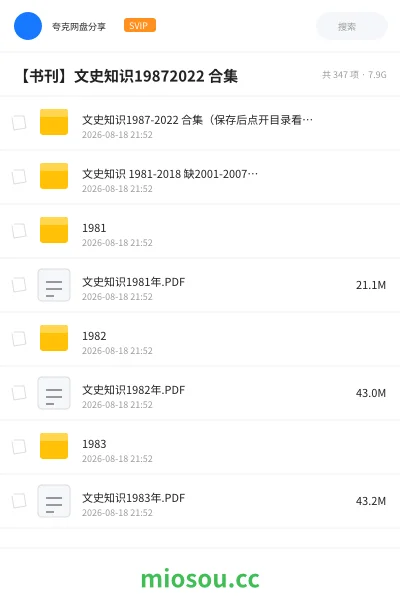Open the 1981 folder
400x600 pixels.
[200, 231]
